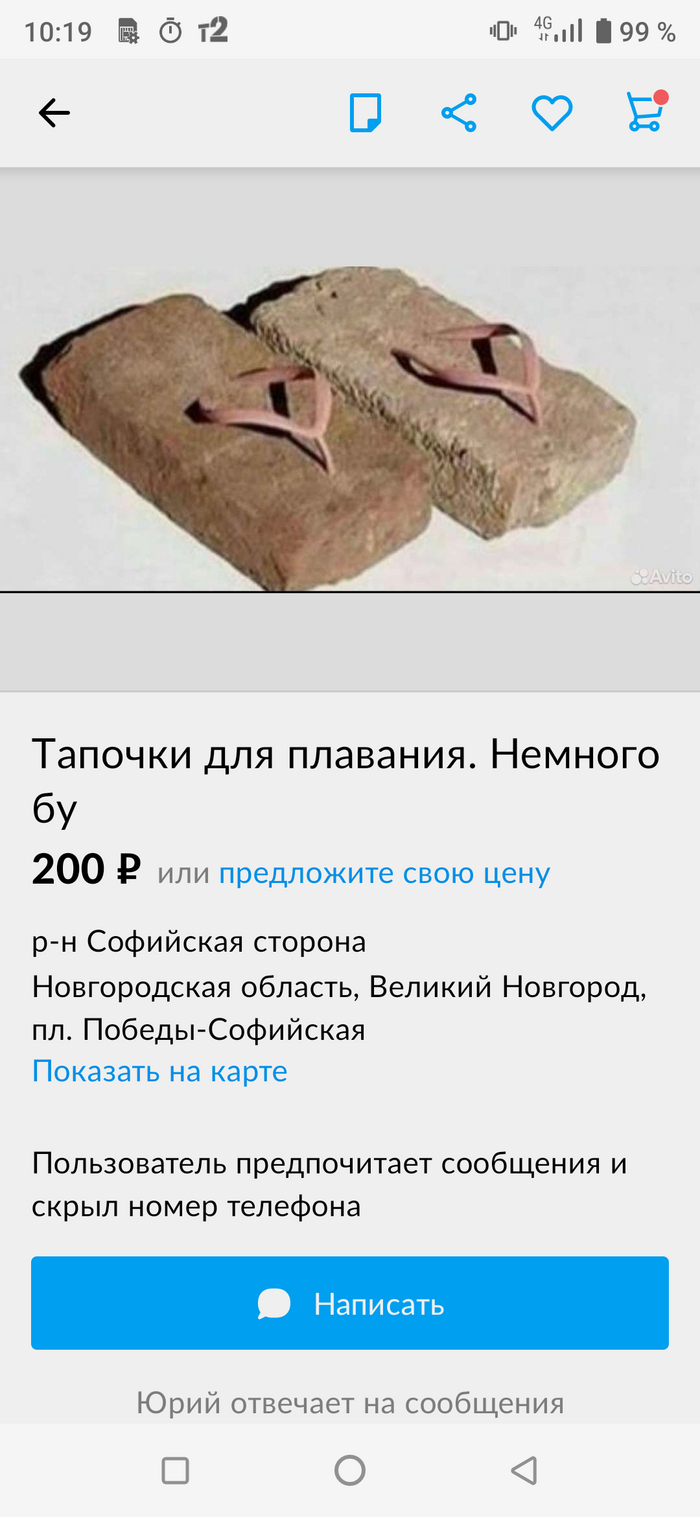Image resolution: width=700 pixels, height=1517 pixels.
Task: Go back using the top arrow
Action: point(54,113)
